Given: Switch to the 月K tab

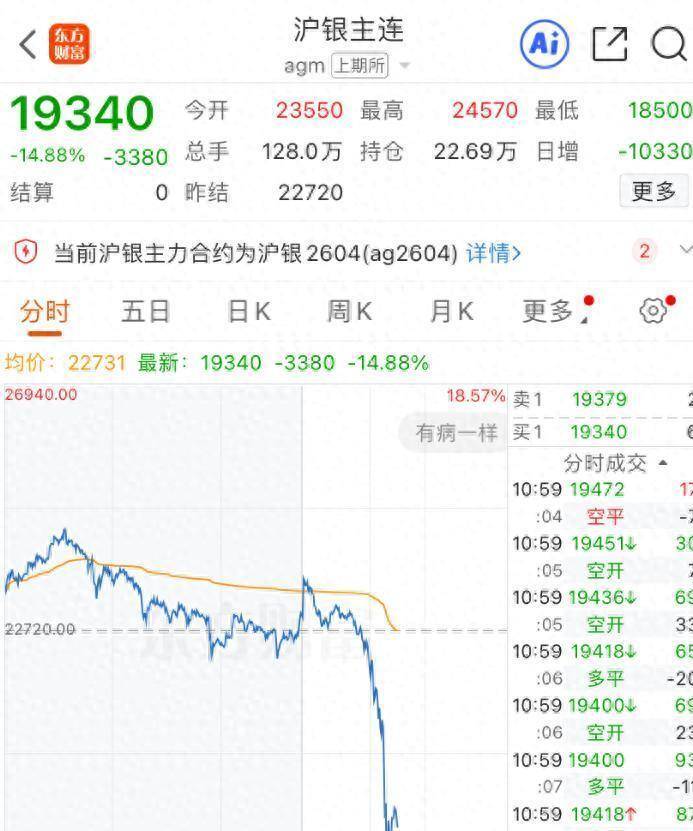Looking at the screenshot, I should 451,311.
